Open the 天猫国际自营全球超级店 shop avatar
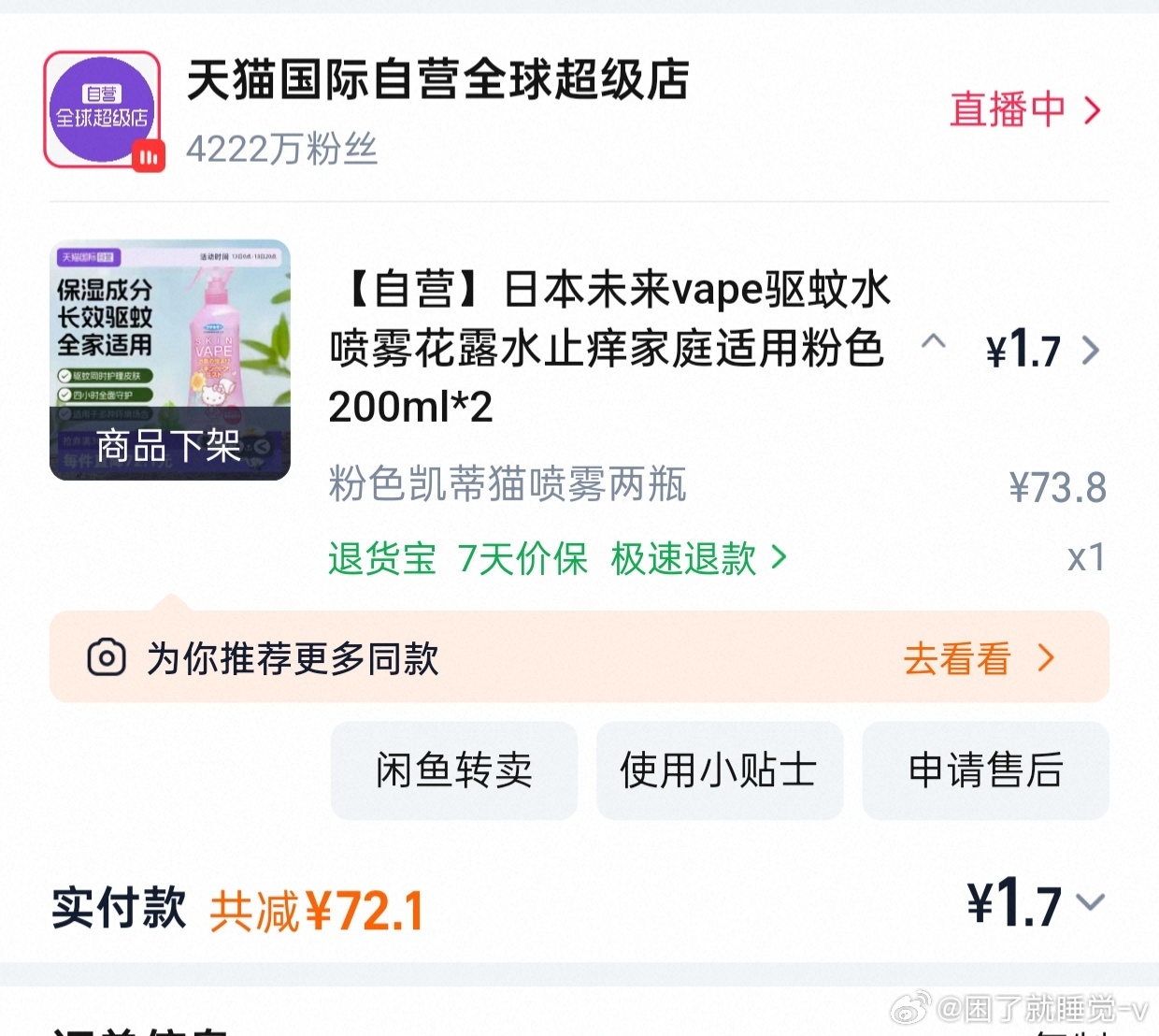The width and height of the screenshot is (1159, 1036). tap(102, 109)
